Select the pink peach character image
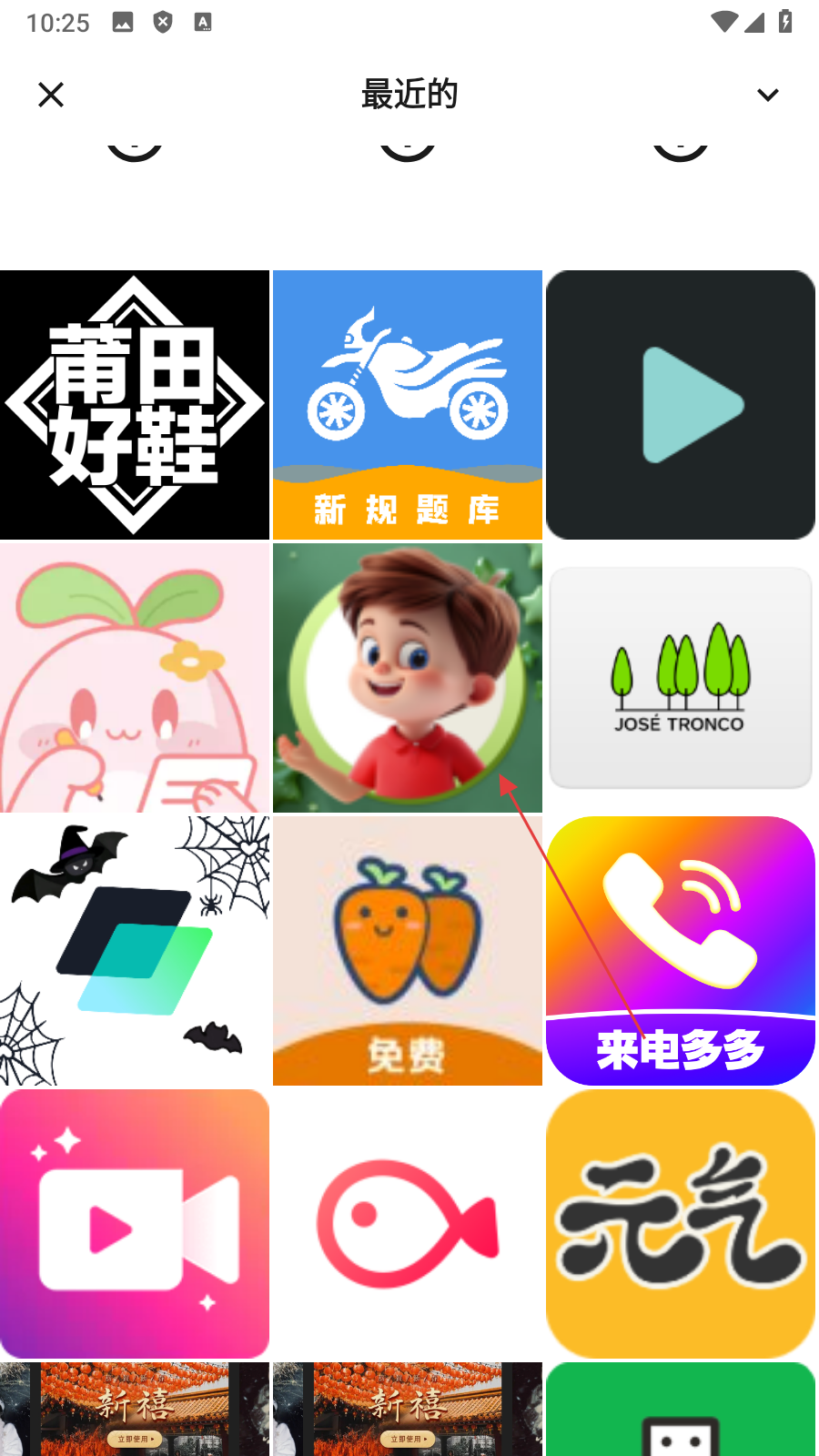 pos(135,678)
